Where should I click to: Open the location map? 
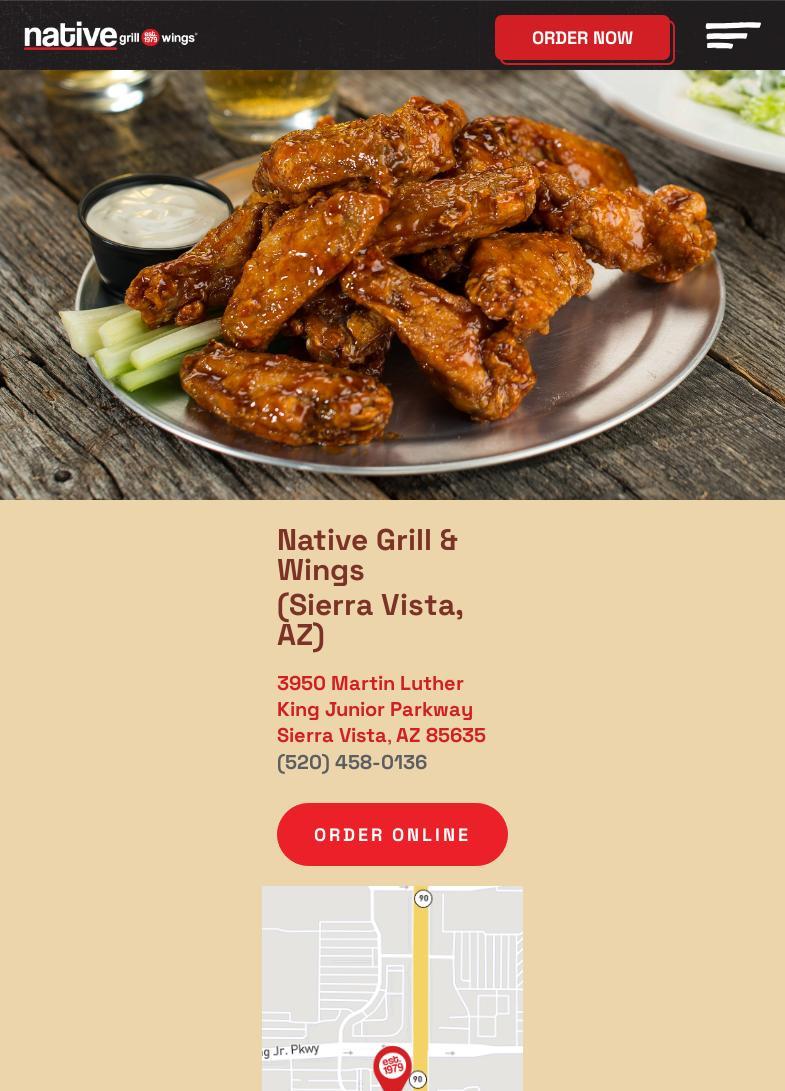(392, 988)
